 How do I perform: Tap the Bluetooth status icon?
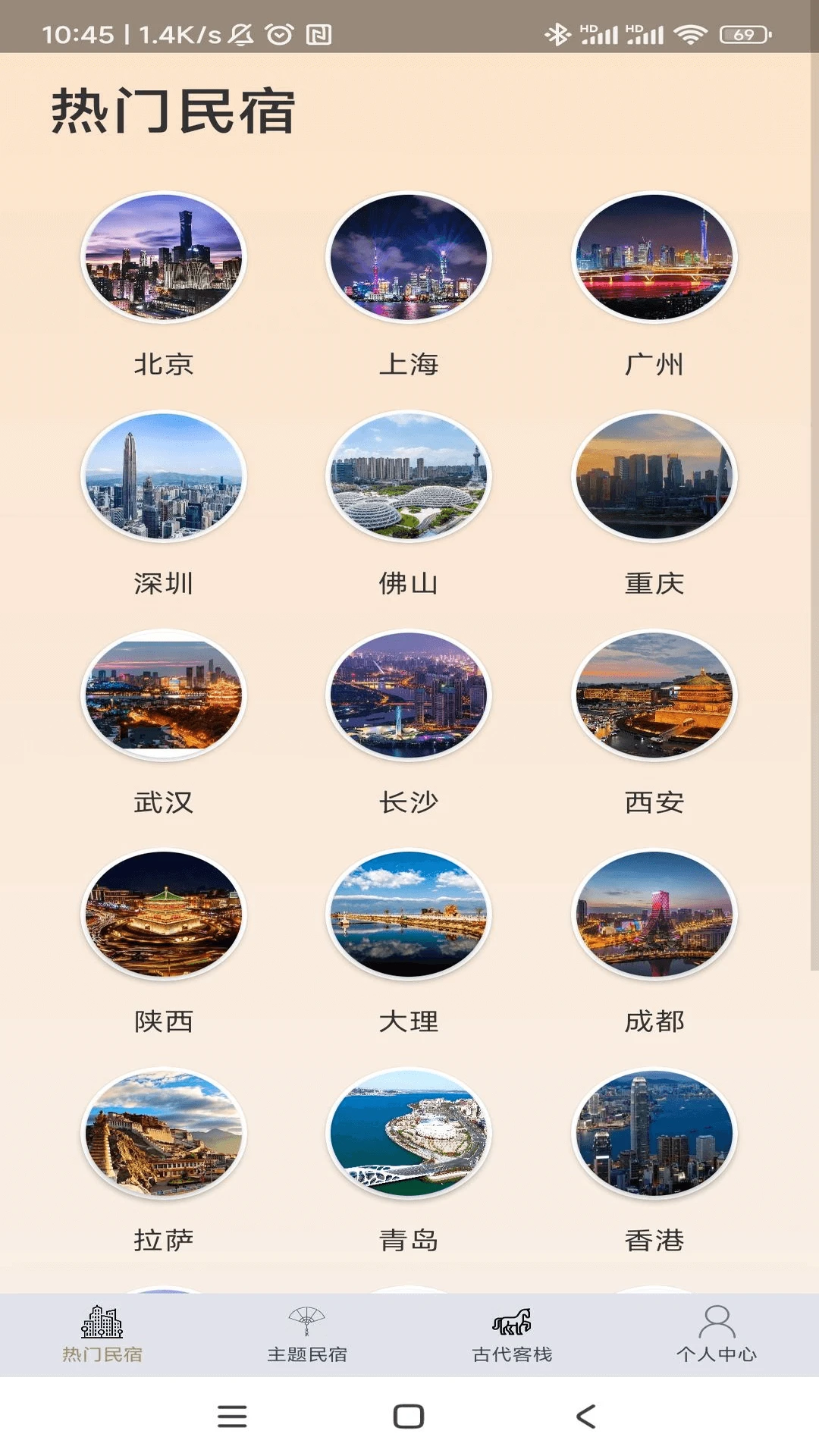(x=559, y=32)
